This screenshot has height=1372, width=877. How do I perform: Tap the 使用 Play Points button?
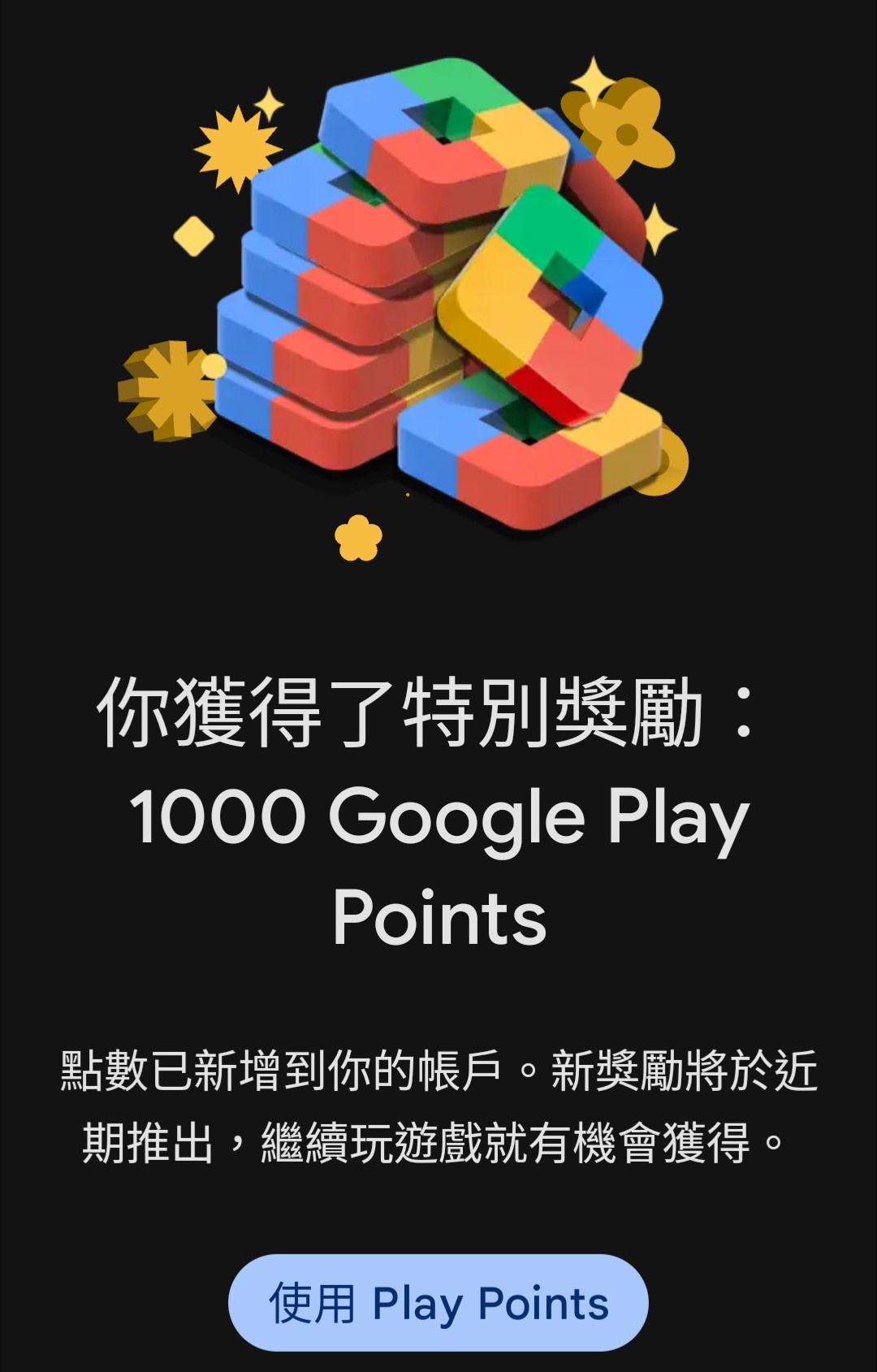click(x=438, y=1303)
